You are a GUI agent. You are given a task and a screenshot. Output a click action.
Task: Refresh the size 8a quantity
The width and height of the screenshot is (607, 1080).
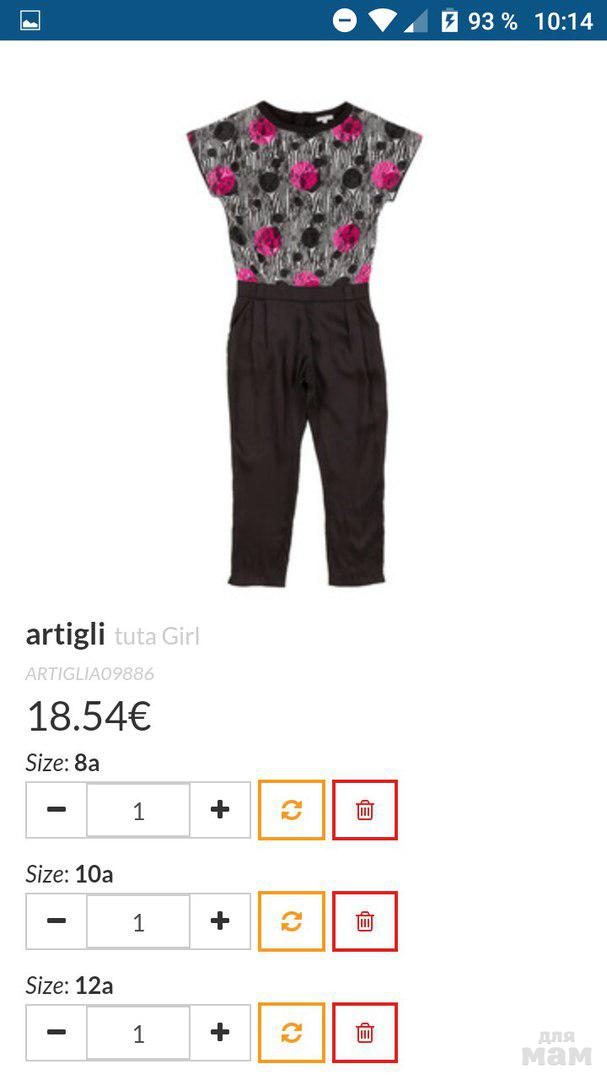click(291, 810)
